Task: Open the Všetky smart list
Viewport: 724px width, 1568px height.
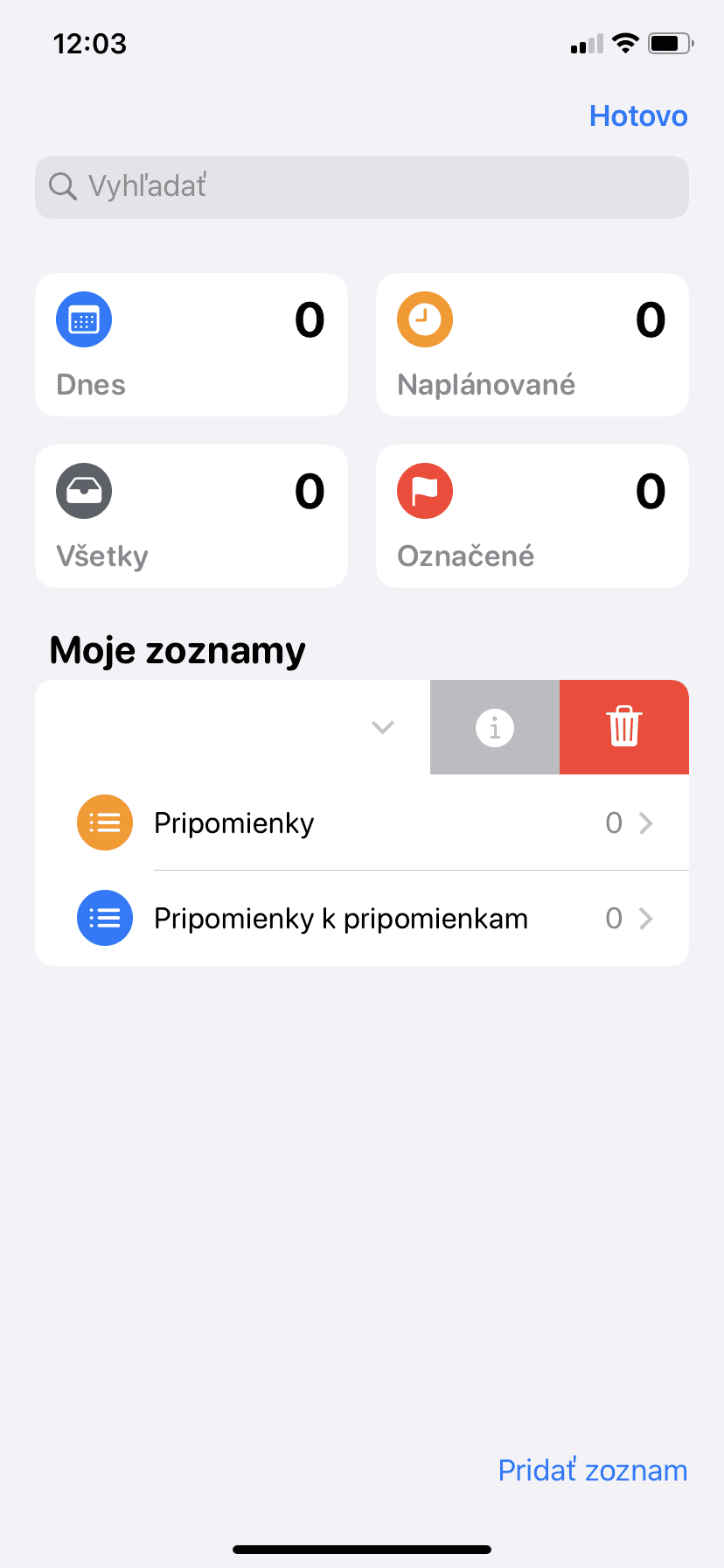Action: [x=191, y=516]
